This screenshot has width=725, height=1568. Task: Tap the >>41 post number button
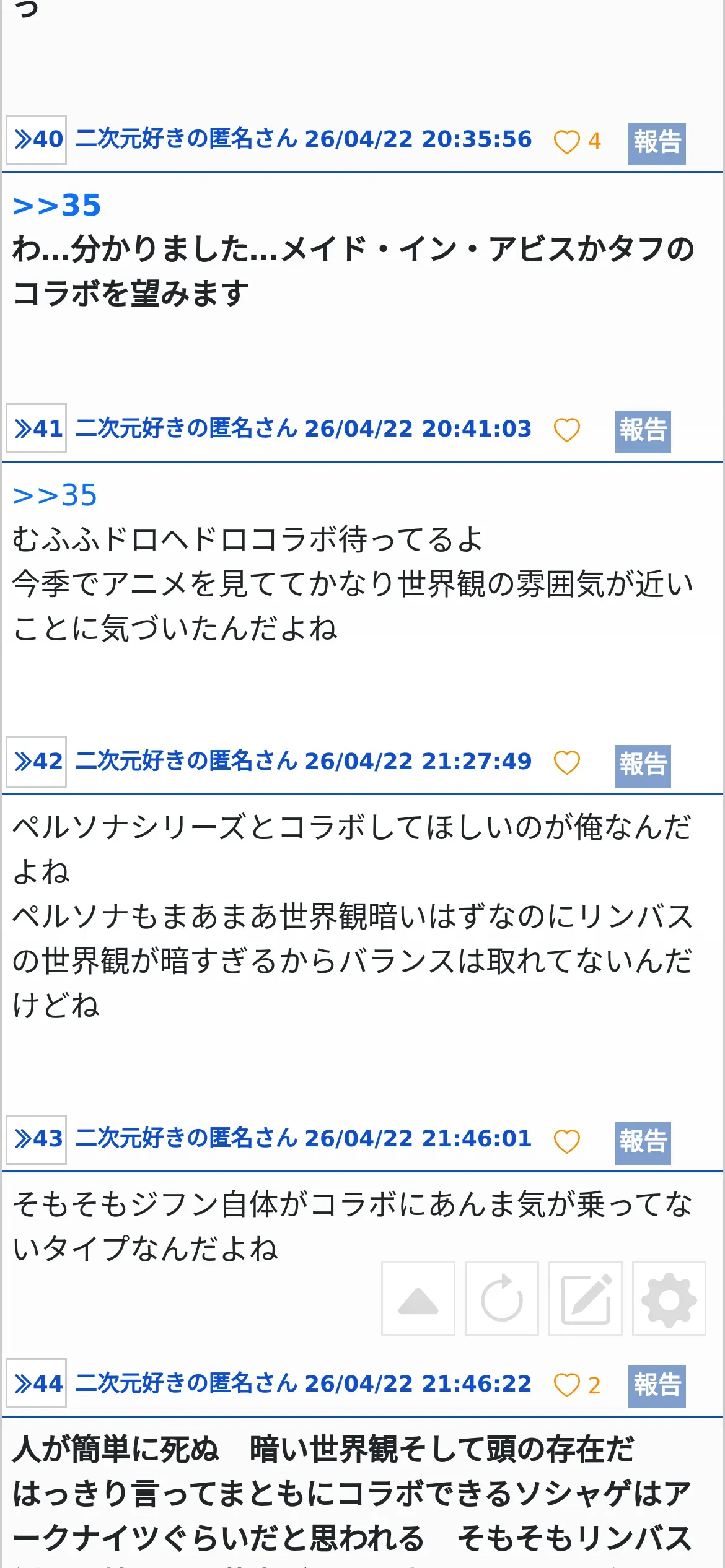click(x=36, y=429)
